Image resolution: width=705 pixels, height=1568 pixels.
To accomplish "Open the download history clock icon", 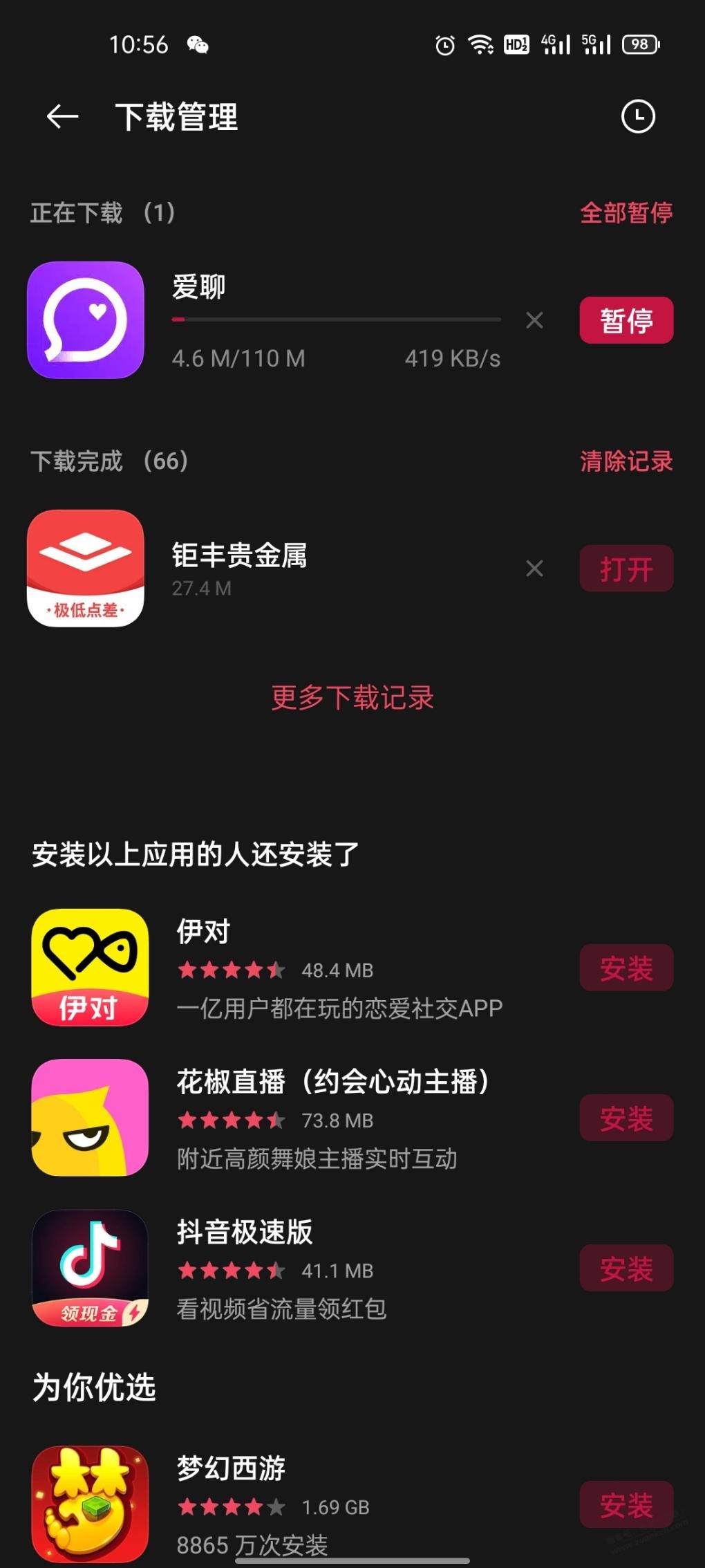I will (x=637, y=116).
